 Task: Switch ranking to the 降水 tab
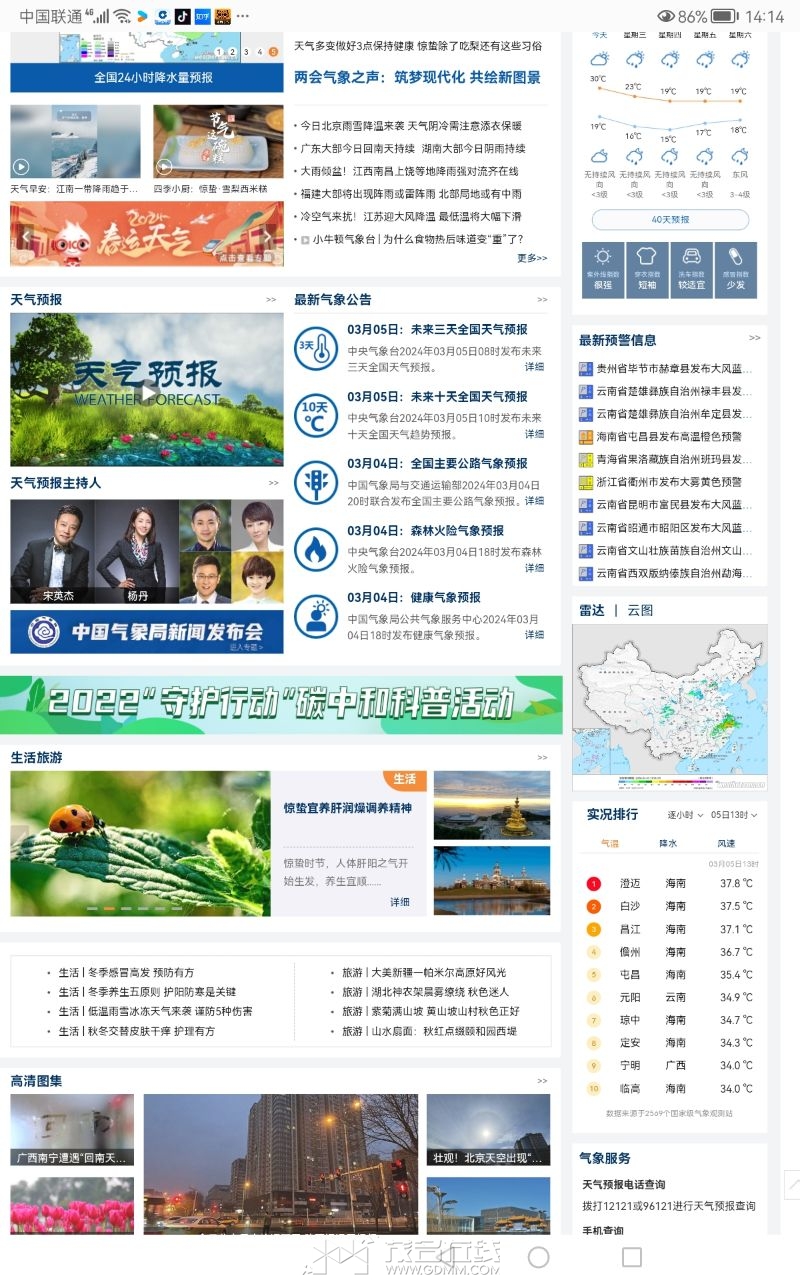tap(667, 843)
